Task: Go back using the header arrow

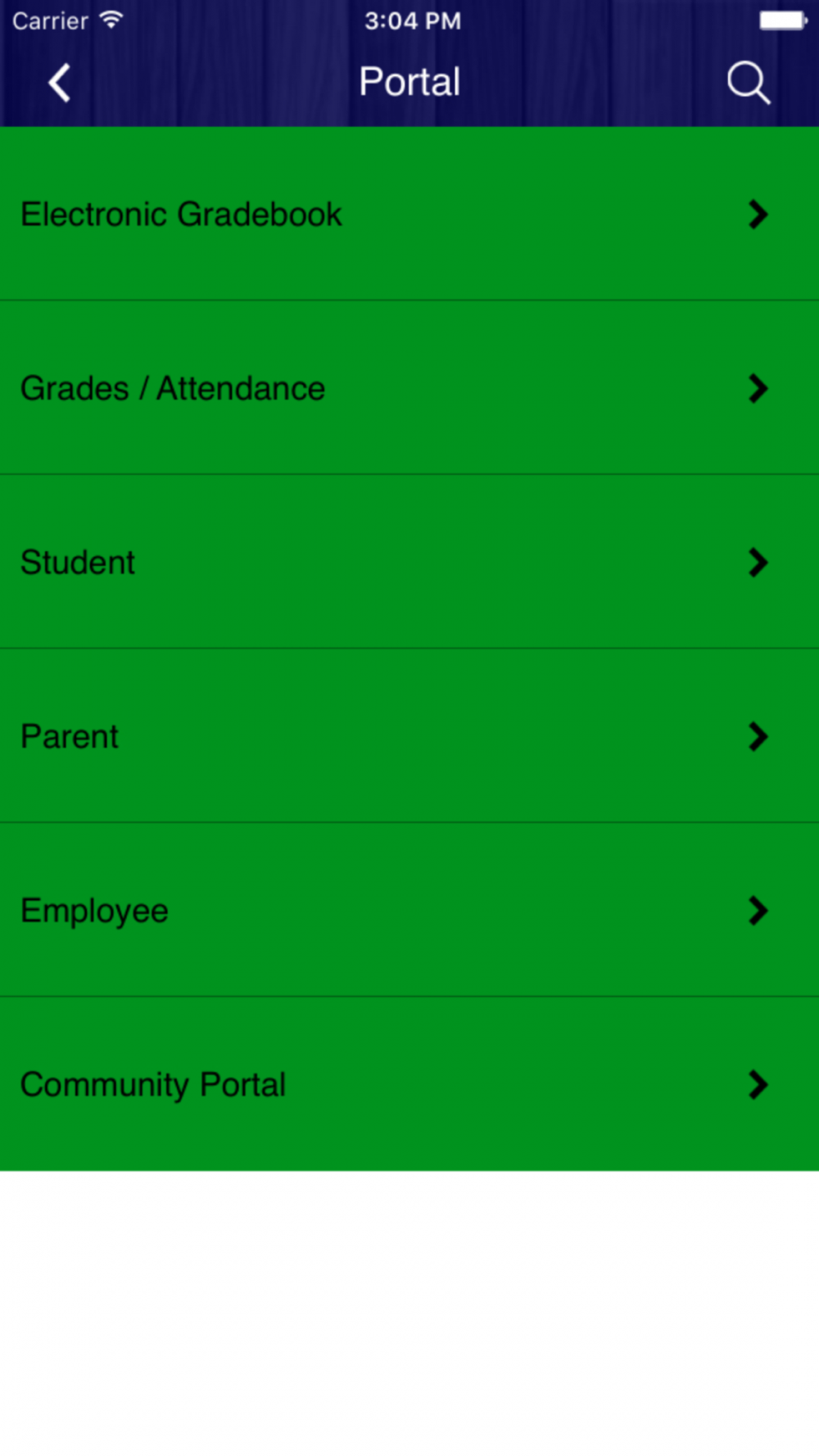Action: click(59, 83)
